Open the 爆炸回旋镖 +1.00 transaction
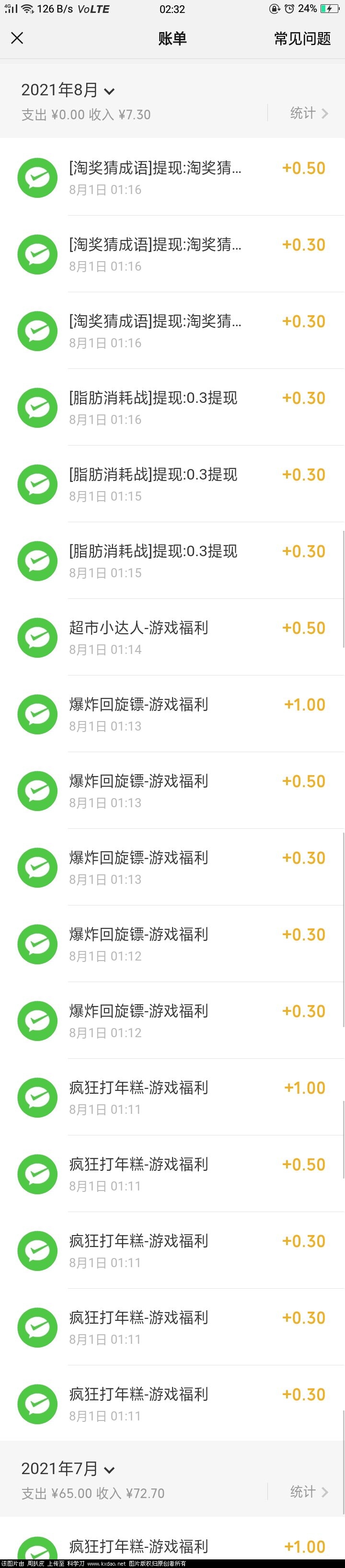Viewport: 345px width, 1568px height. pos(172,714)
